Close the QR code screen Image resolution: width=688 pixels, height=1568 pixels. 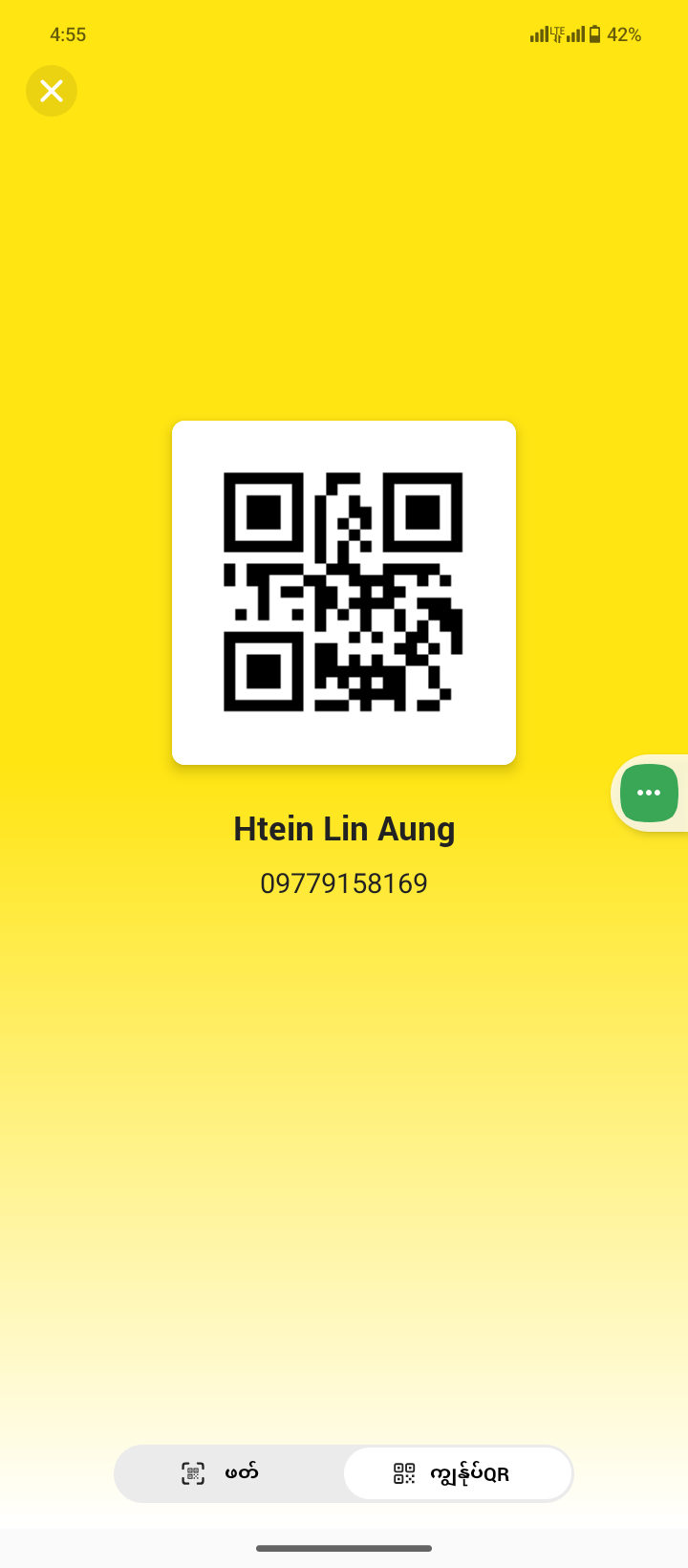[x=52, y=91]
